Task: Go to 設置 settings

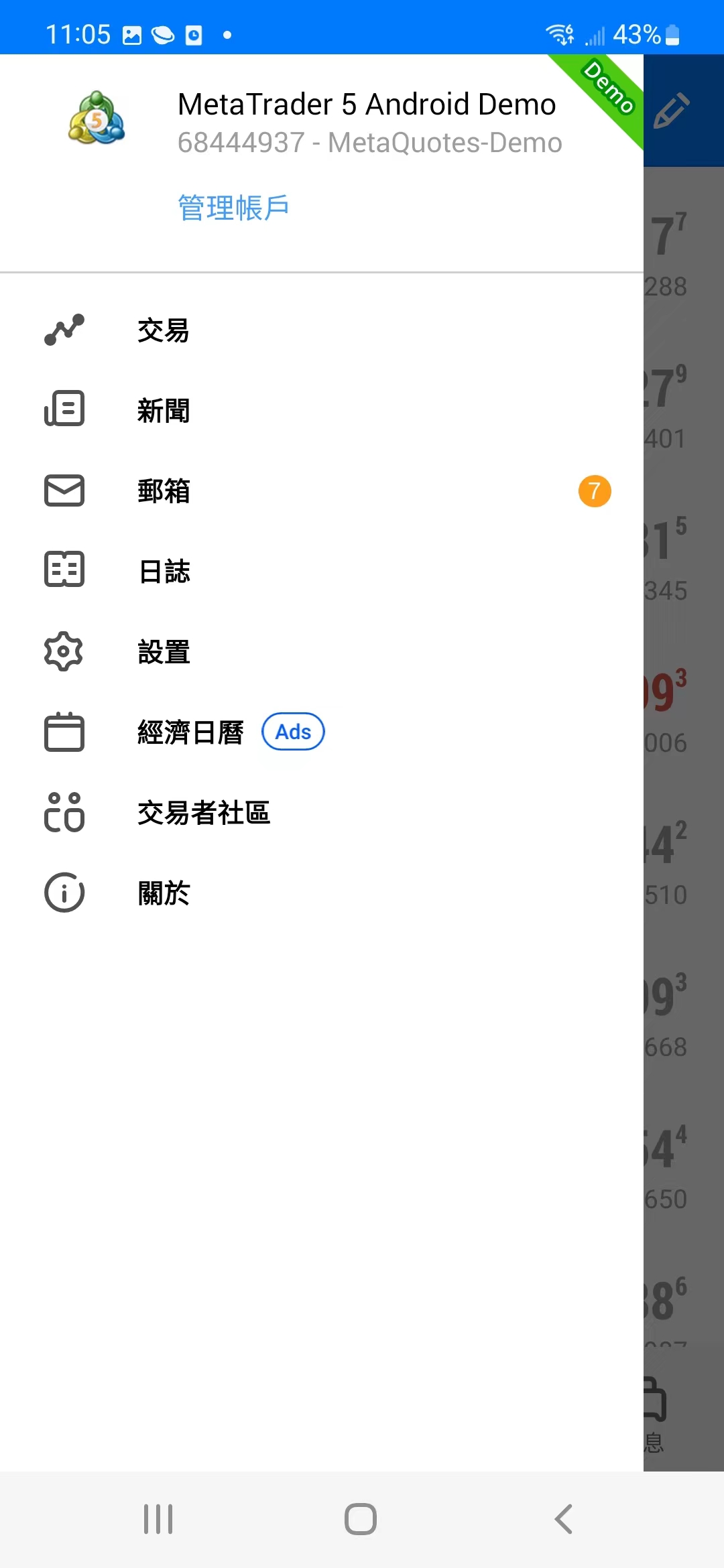Action: (x=322, y=652)
